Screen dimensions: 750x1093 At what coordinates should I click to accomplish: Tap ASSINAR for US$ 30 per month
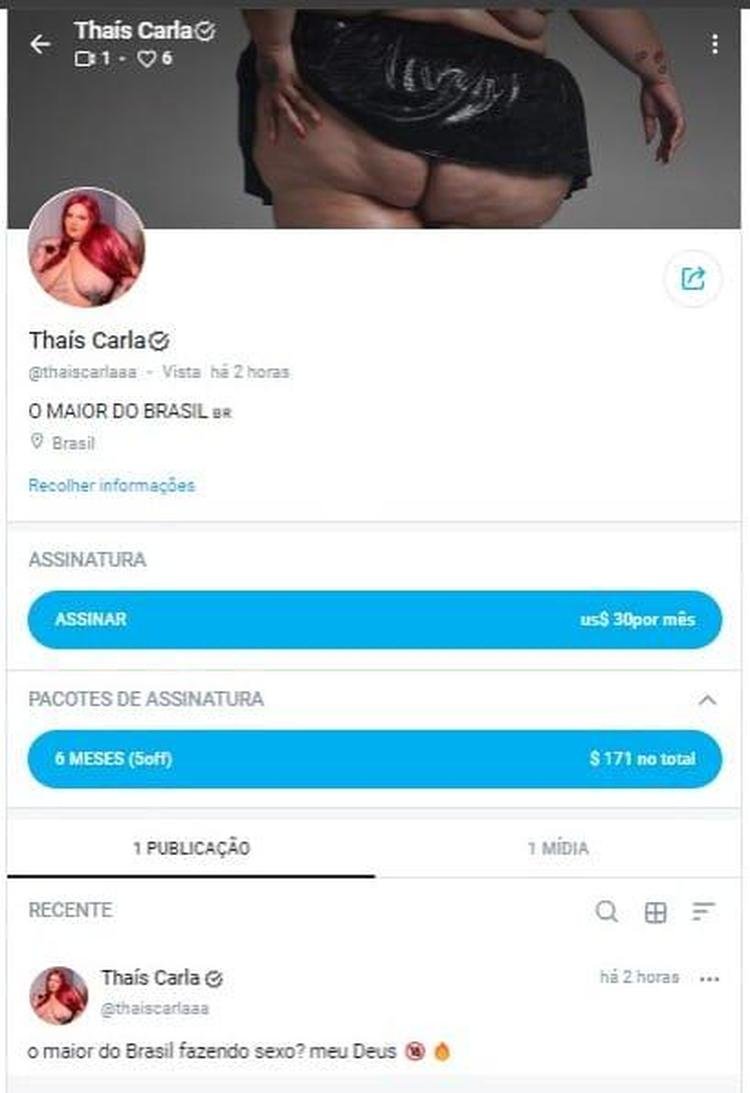coord(374,620)
